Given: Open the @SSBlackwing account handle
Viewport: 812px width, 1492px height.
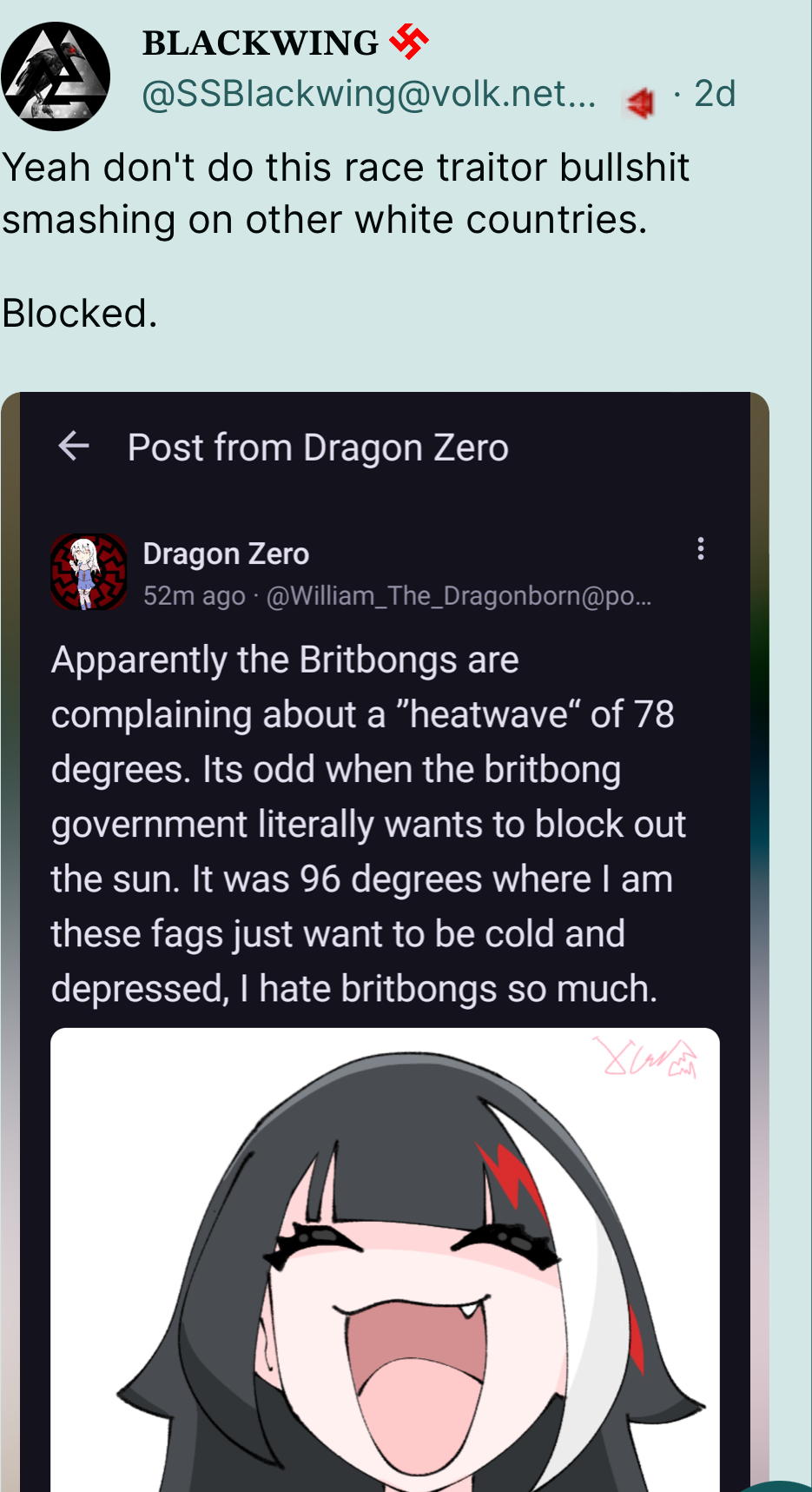Looking at the screenshot, I should 369,94.
